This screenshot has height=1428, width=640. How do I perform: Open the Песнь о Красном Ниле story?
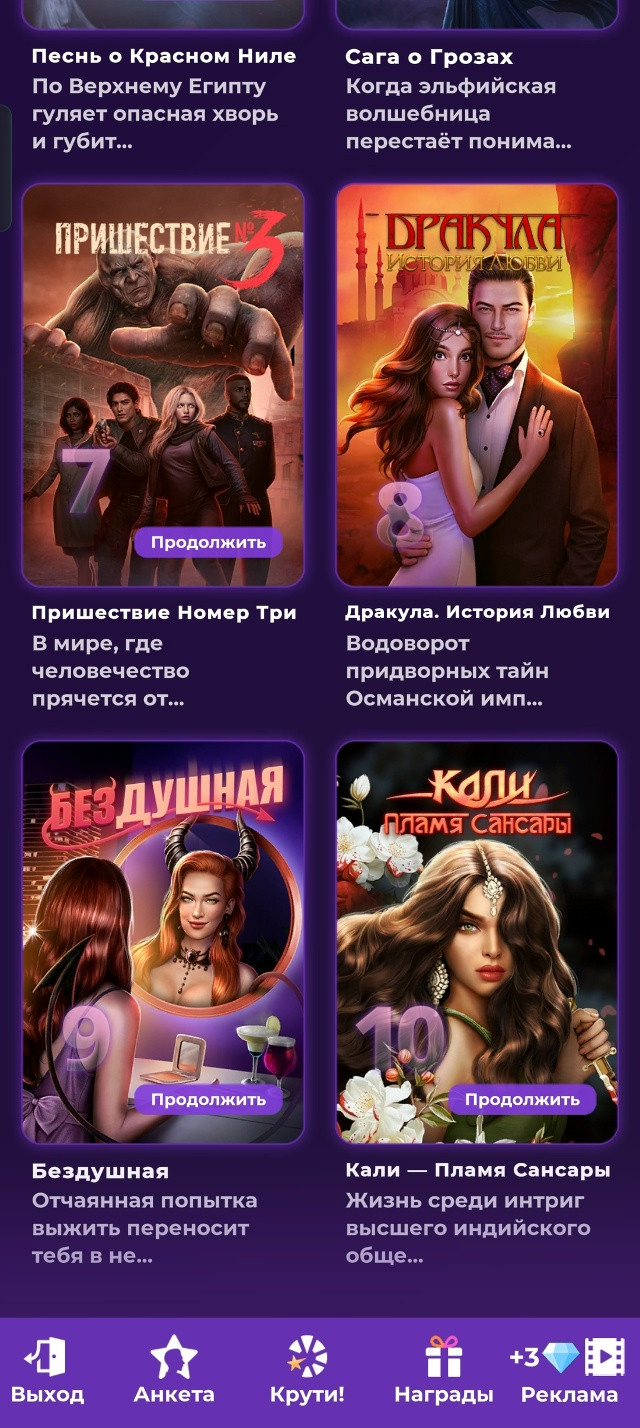click(164, 56)
